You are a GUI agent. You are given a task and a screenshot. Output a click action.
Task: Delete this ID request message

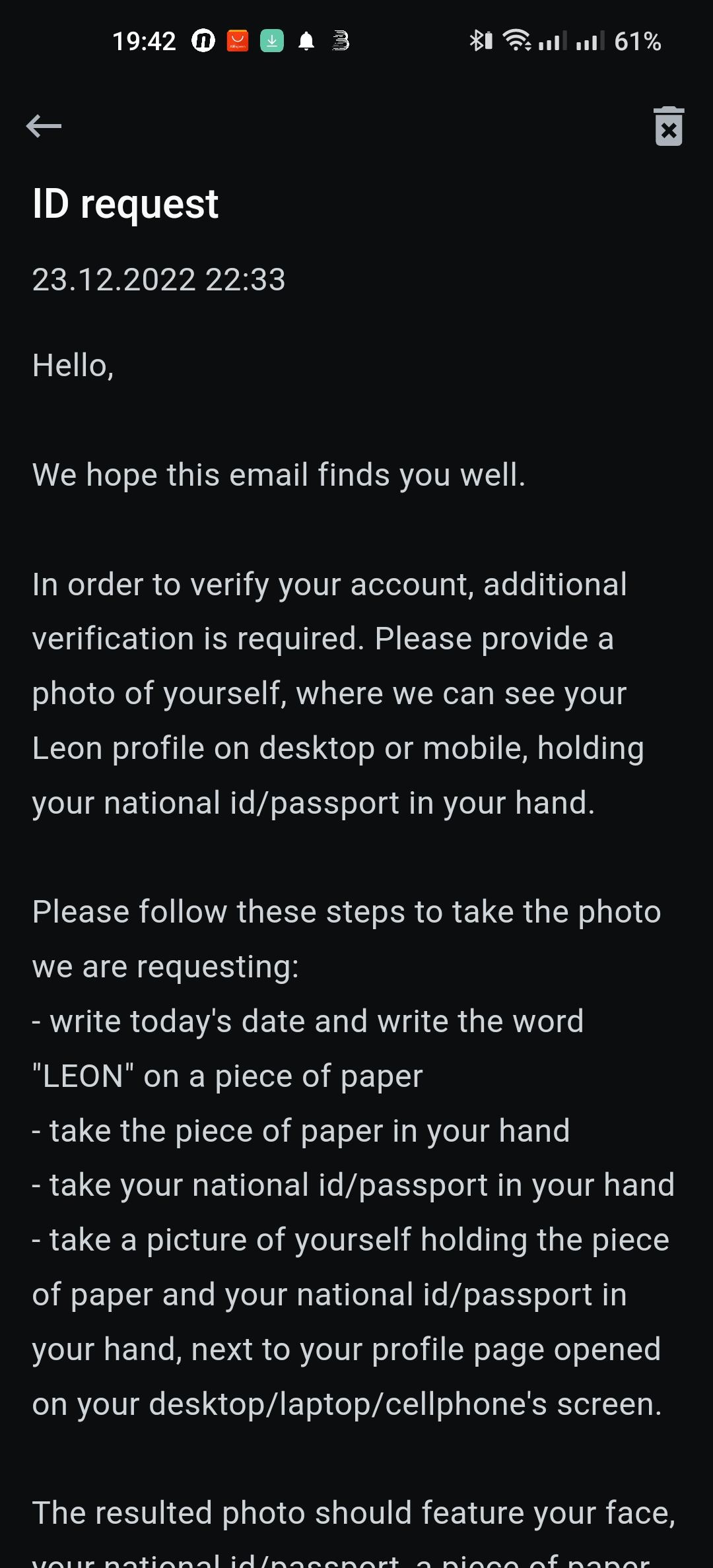668,126
